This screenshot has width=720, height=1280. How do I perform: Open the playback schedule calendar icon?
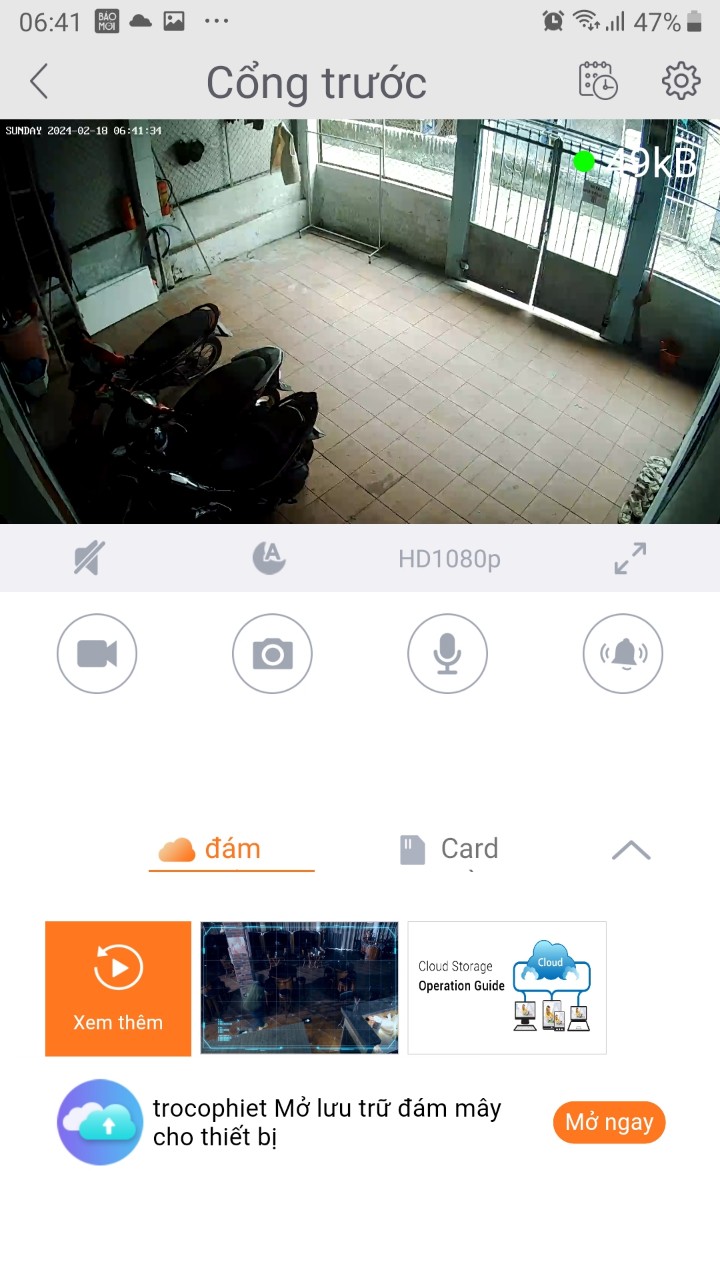point(598,81)
